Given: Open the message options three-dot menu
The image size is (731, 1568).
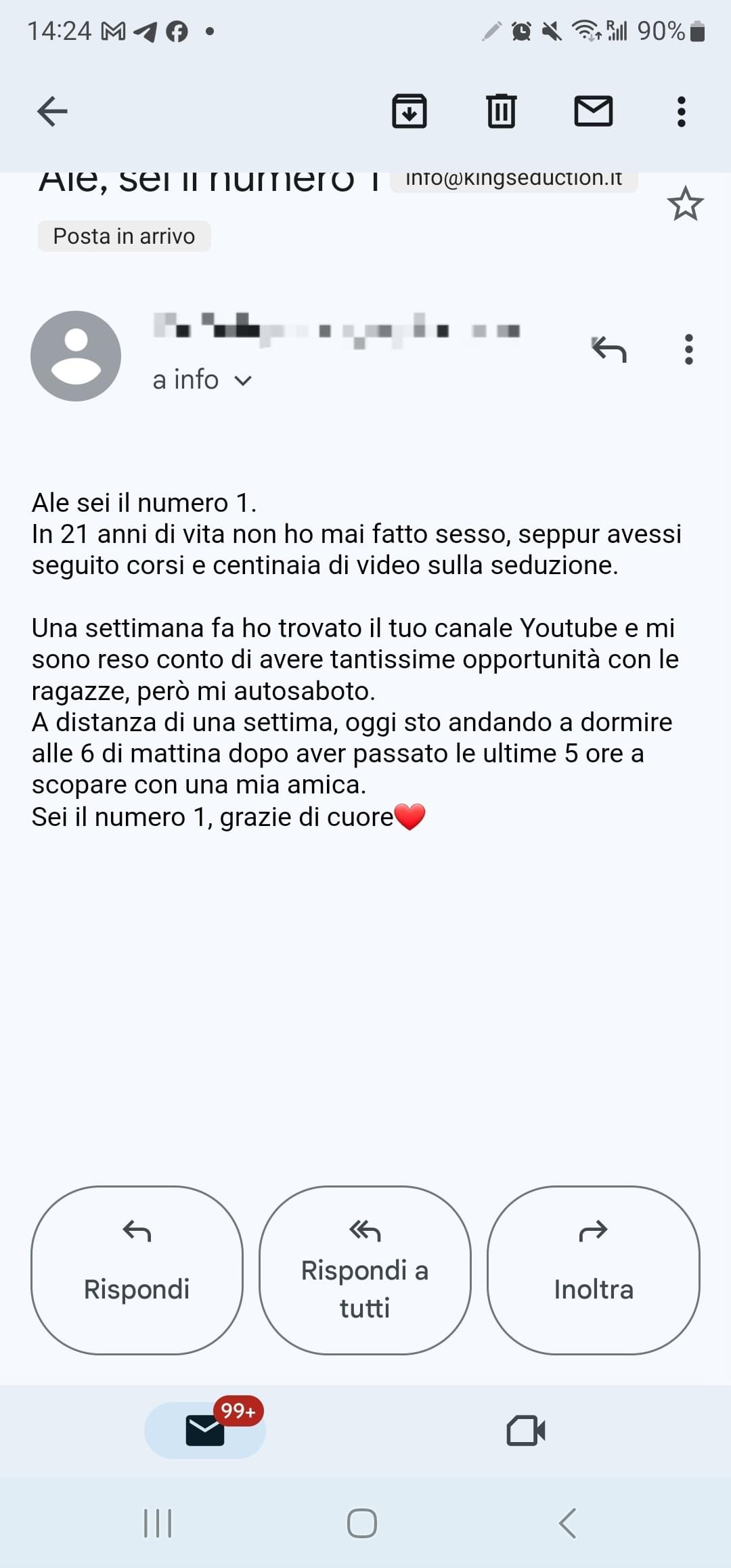Looking at the screenshot, I should (688, 349).
